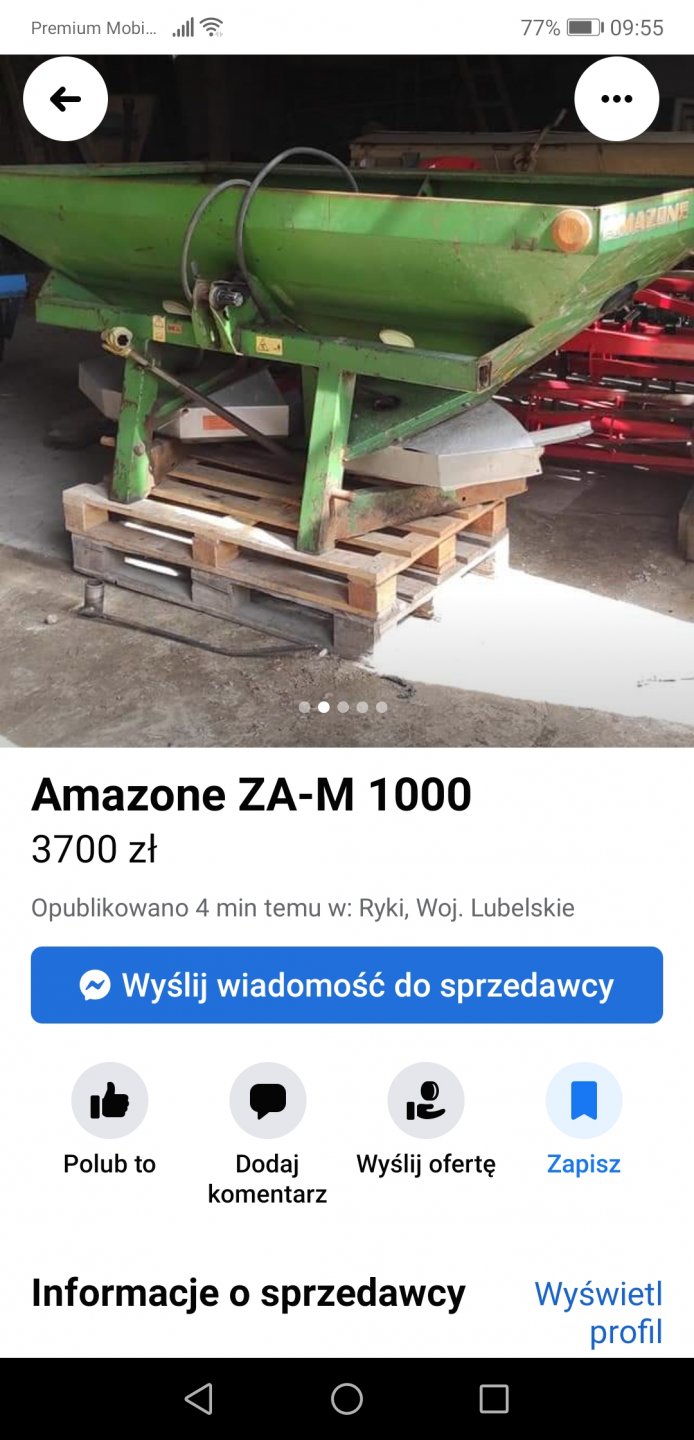This screenshot has width=694, height=1440.
Task: Toggle Zapisz to save the listing
Action: 584,1101
